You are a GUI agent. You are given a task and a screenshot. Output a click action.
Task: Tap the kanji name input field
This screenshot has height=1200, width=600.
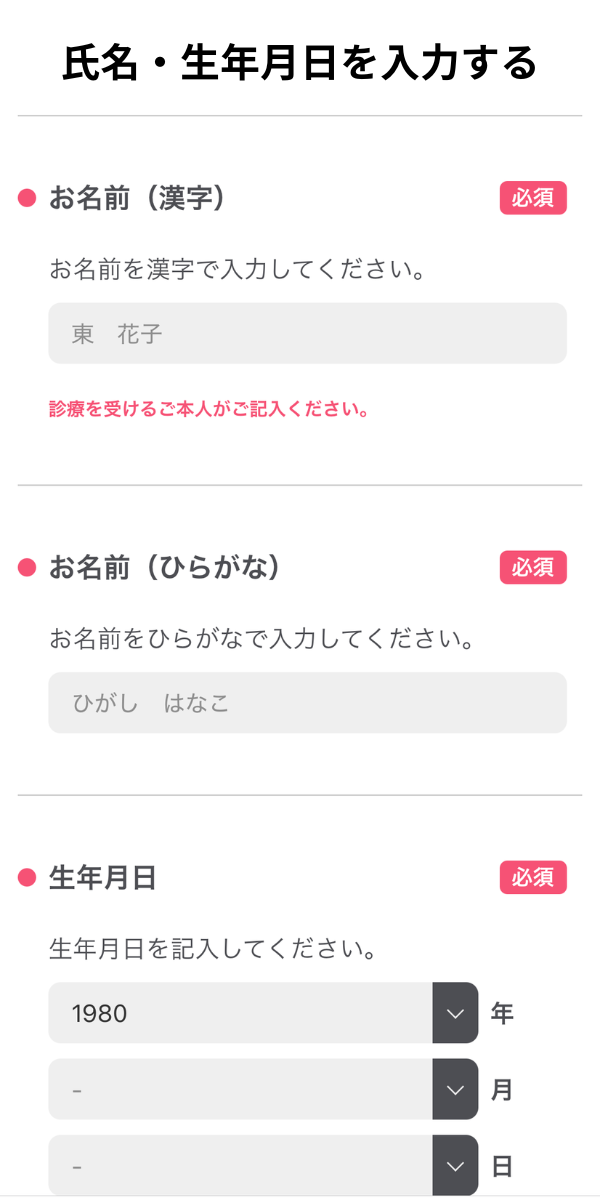[307, 334]
